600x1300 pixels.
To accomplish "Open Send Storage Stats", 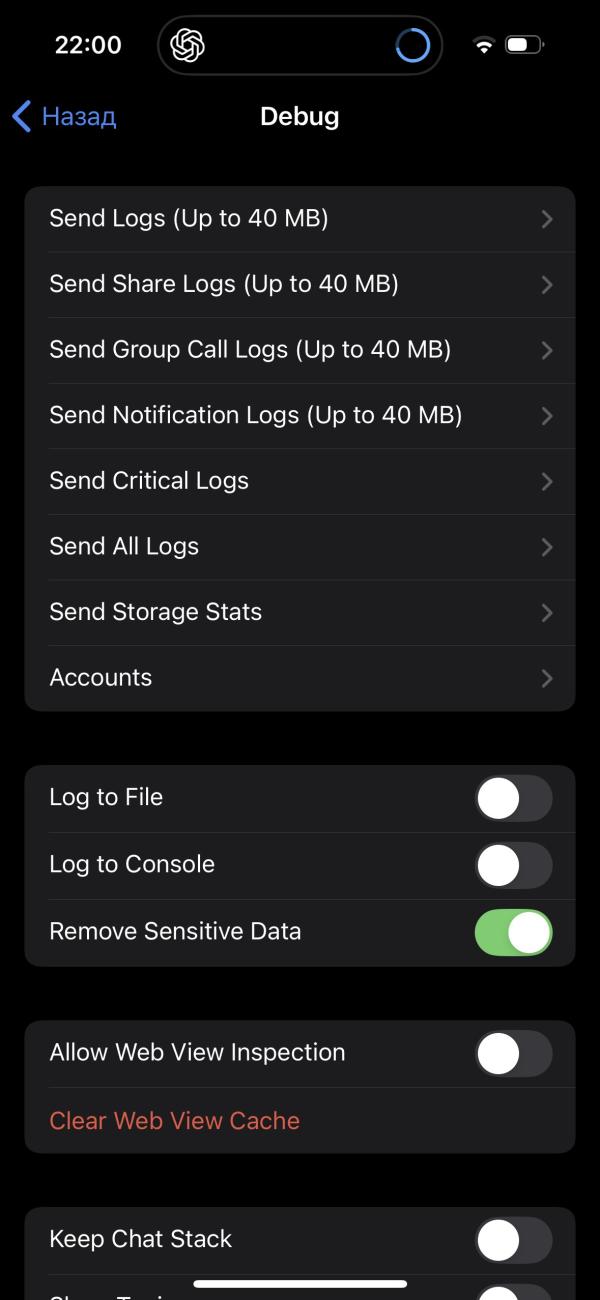I will click(300, 612).
